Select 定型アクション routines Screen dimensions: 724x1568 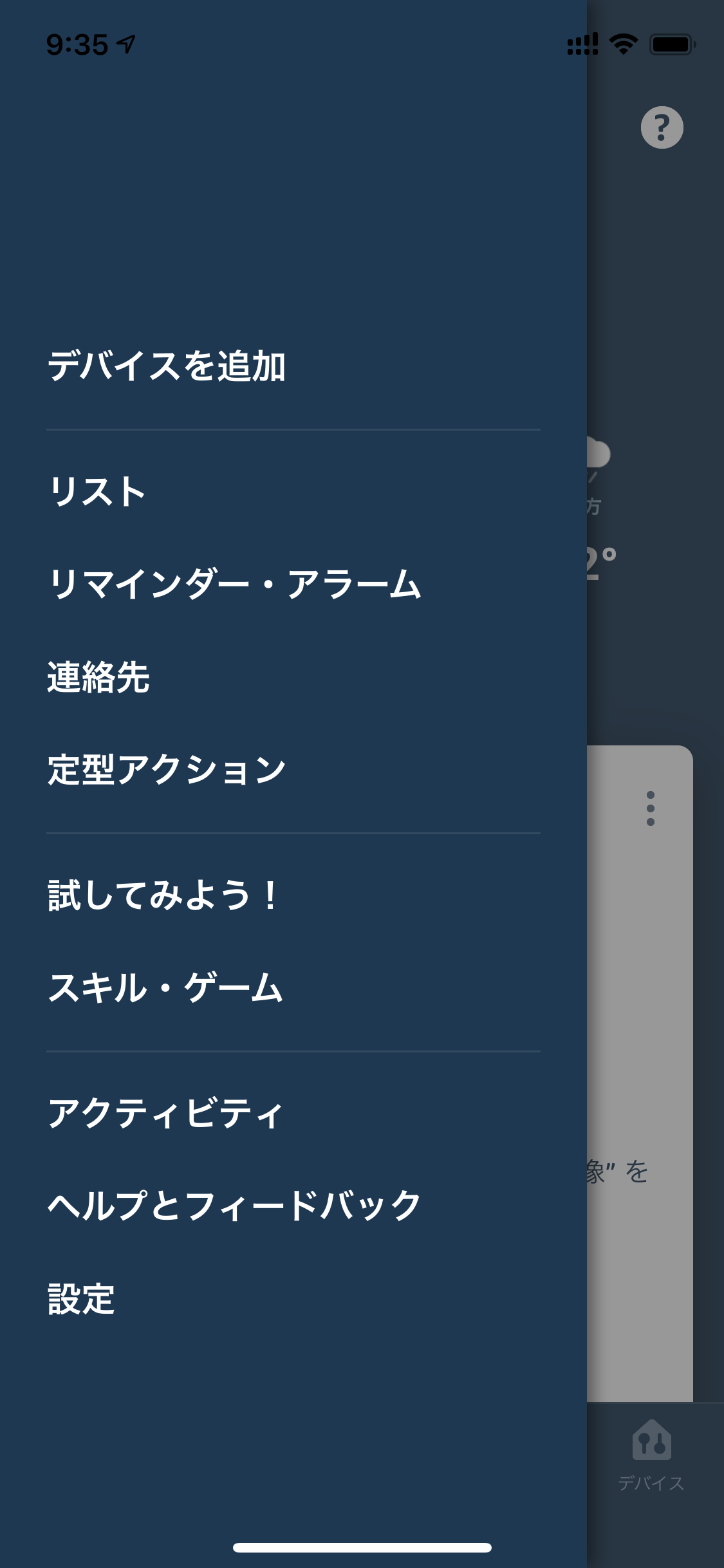pyautogui.click(x=166, y=770)
